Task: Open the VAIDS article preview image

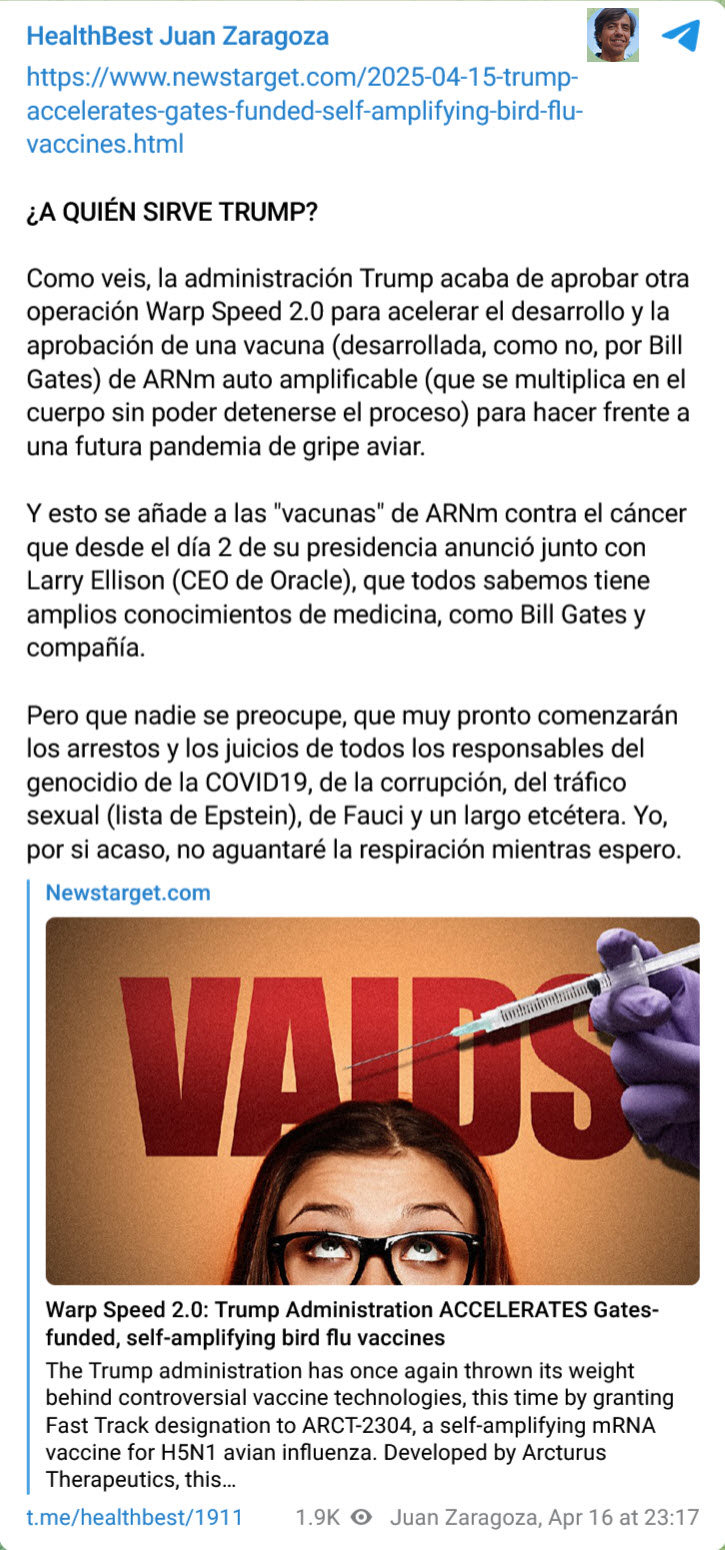Action: click(x=372, y=1100)
